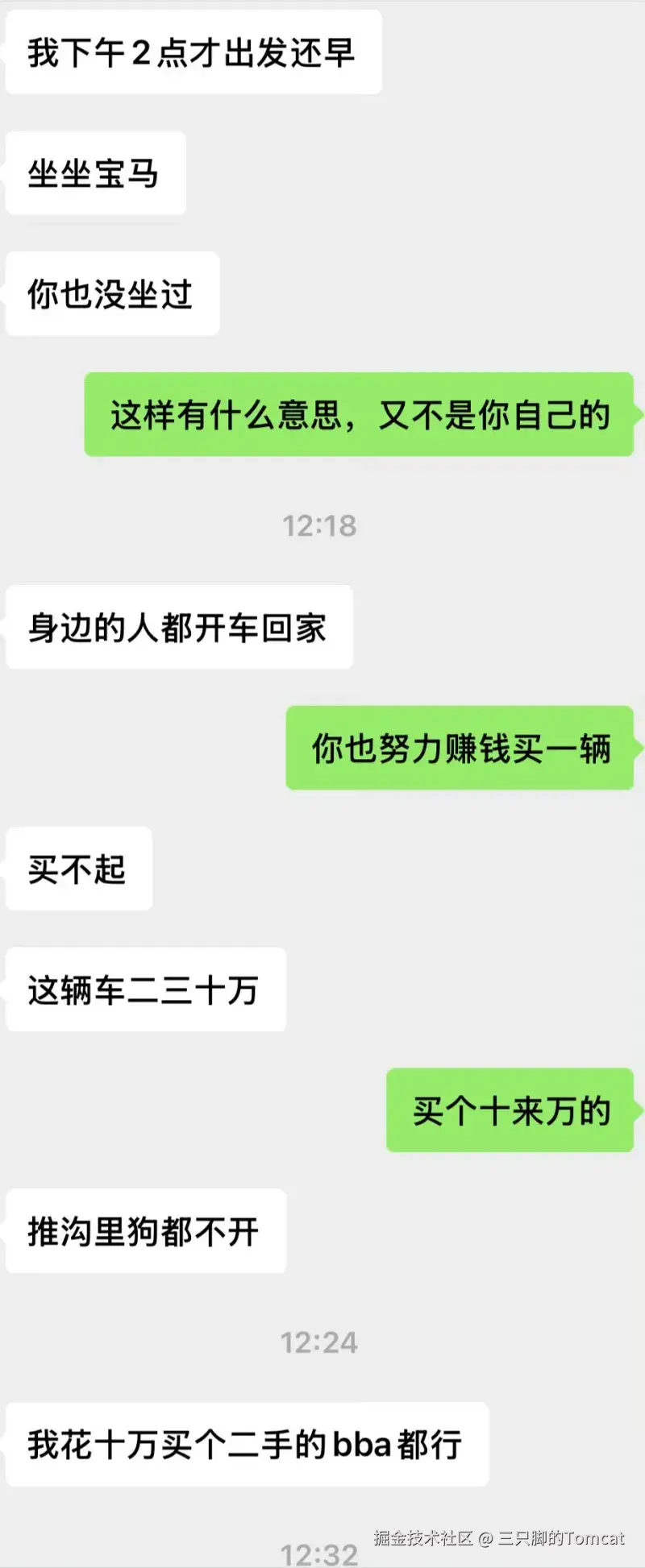Viewport: 645px width, 1568px height.
Task: Click the bubble saying "你也没坐过"
Action: [x=111, y=293]
